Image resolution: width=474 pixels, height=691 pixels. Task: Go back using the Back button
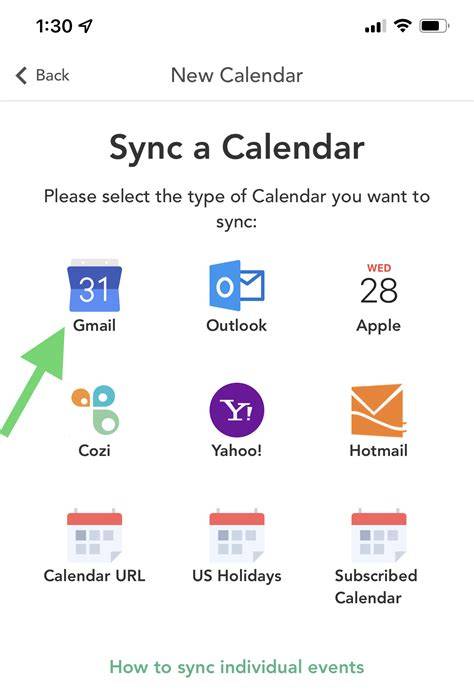pyautogui.click(x=42, y=75)
